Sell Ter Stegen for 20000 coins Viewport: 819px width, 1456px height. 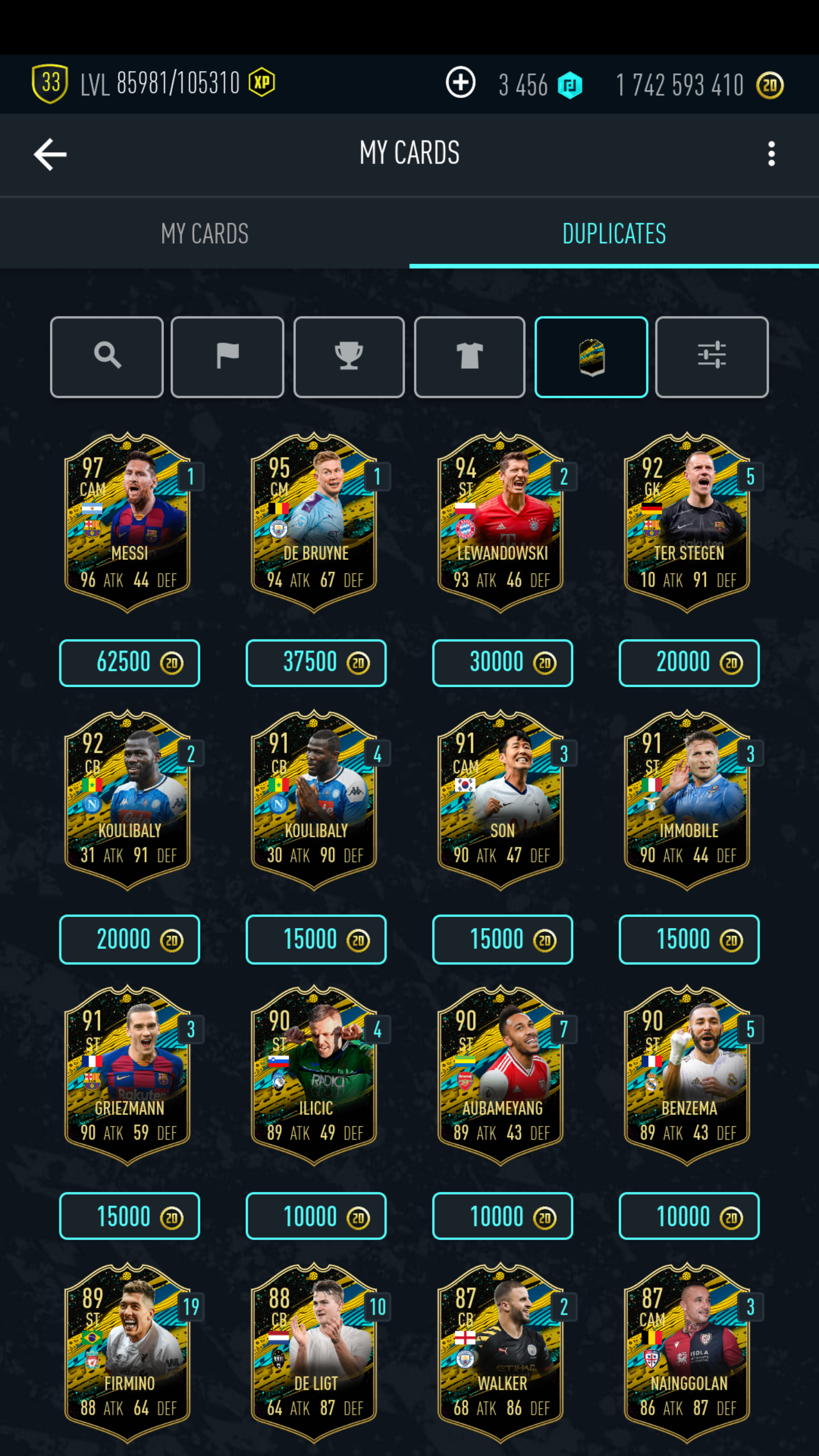(x=689, y=663)
